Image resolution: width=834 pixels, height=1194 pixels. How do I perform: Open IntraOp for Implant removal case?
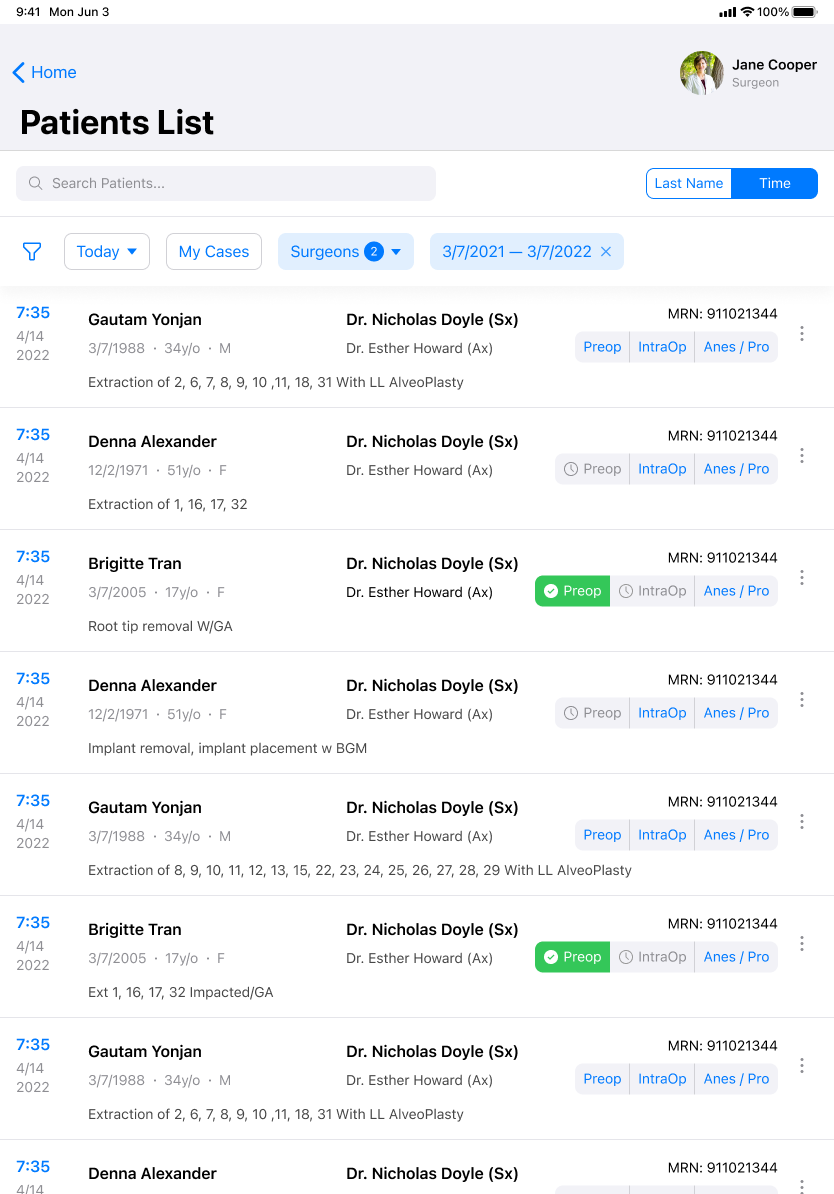pos(662,713)
